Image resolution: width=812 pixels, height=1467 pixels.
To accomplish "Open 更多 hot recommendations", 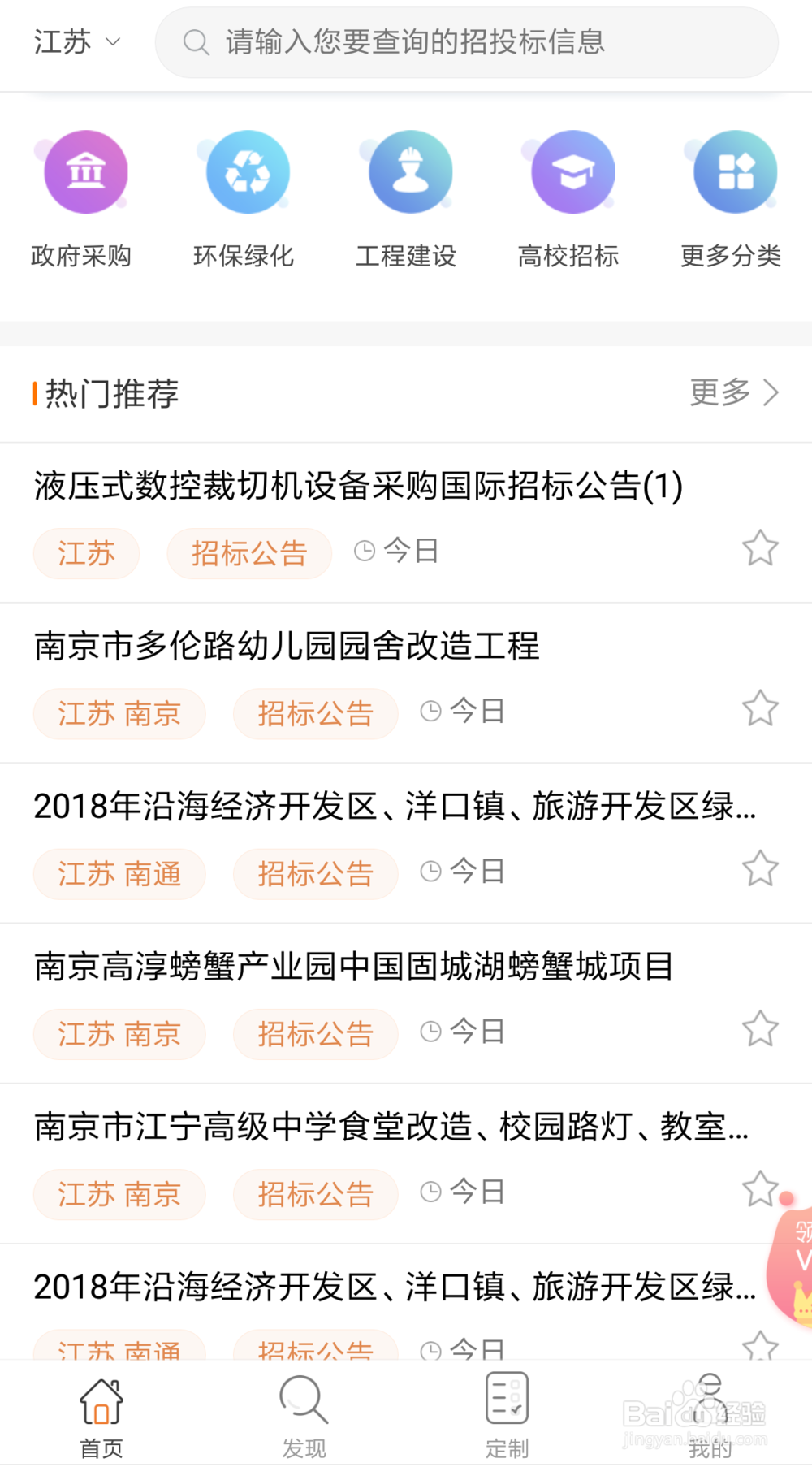I will pyautogui.click(x=734, y=393).
